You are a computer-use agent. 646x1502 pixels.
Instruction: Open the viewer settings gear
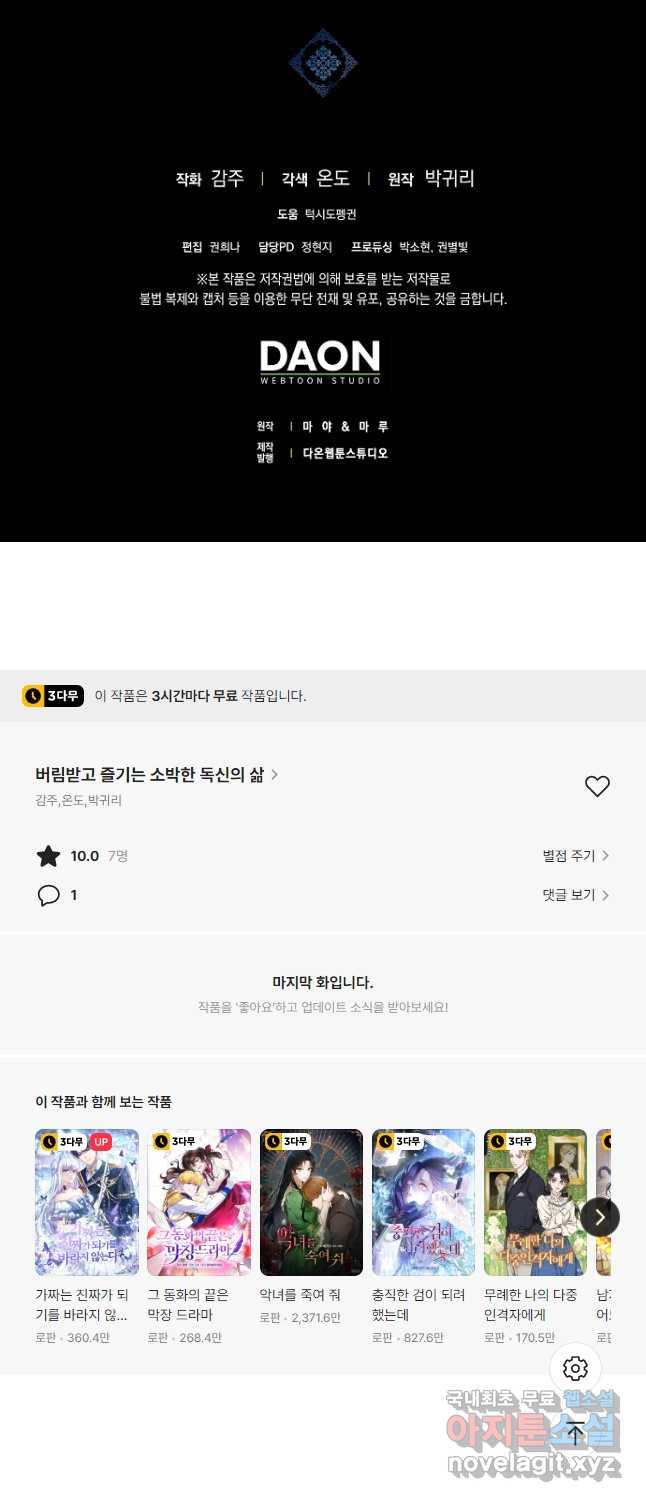click(x=575, y=1368)
